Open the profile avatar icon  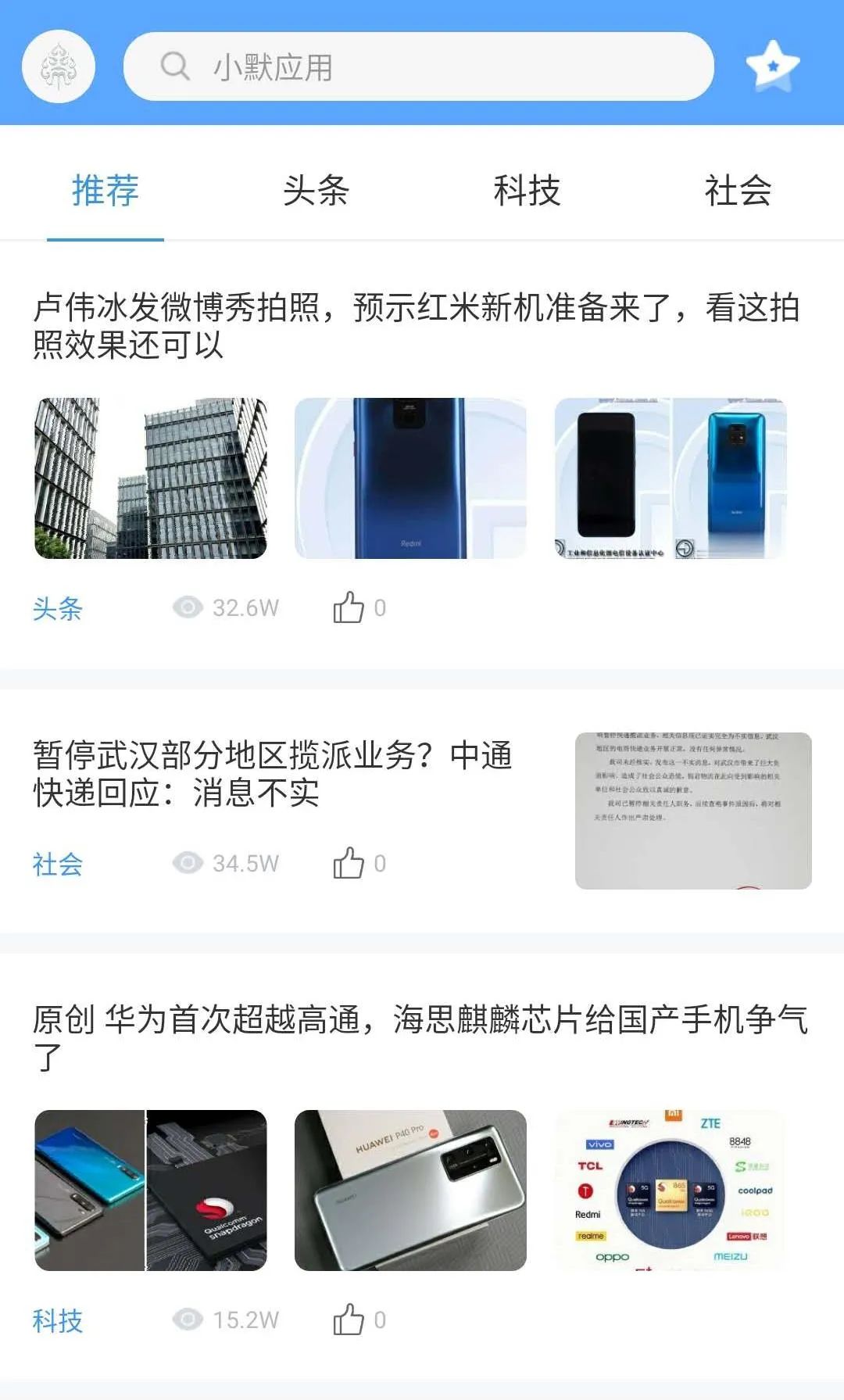(x=59, y=66)
